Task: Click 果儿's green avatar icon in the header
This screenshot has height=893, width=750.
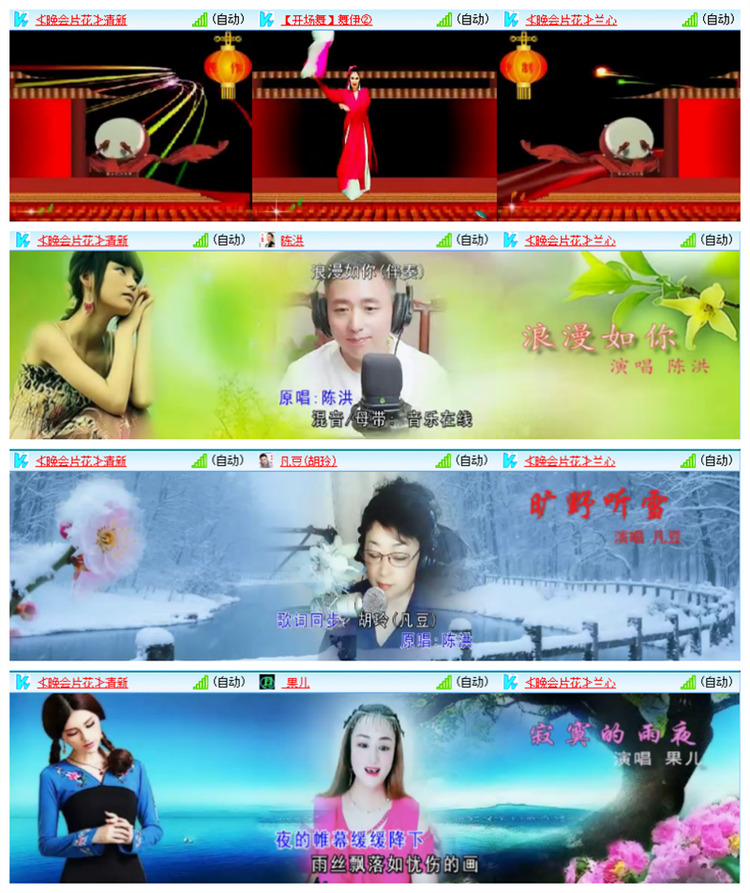Action: pos(265,685)
